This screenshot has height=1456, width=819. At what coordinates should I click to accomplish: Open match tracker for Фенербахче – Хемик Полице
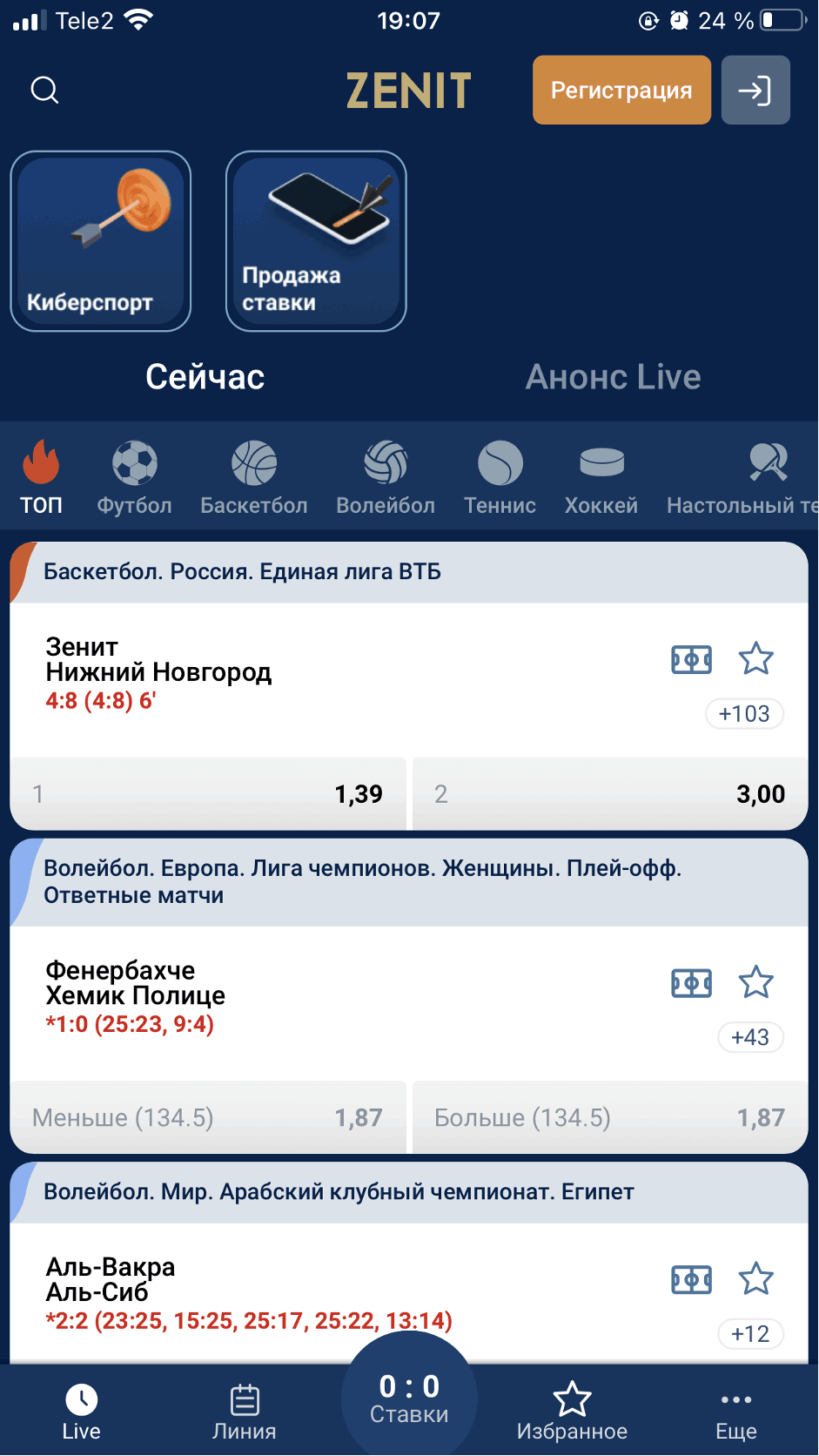(692, 983)
